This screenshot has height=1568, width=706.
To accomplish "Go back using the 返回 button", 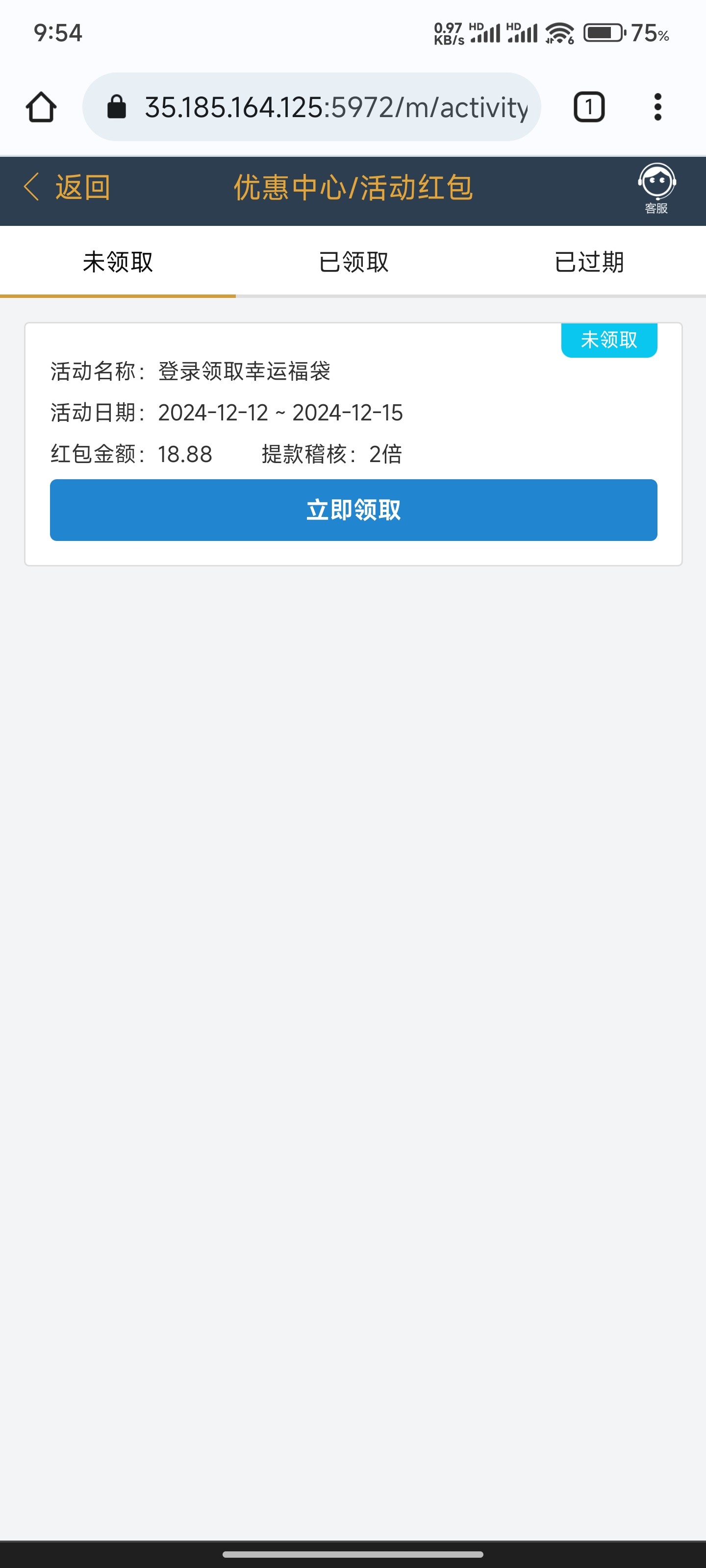I will [68, 187].
